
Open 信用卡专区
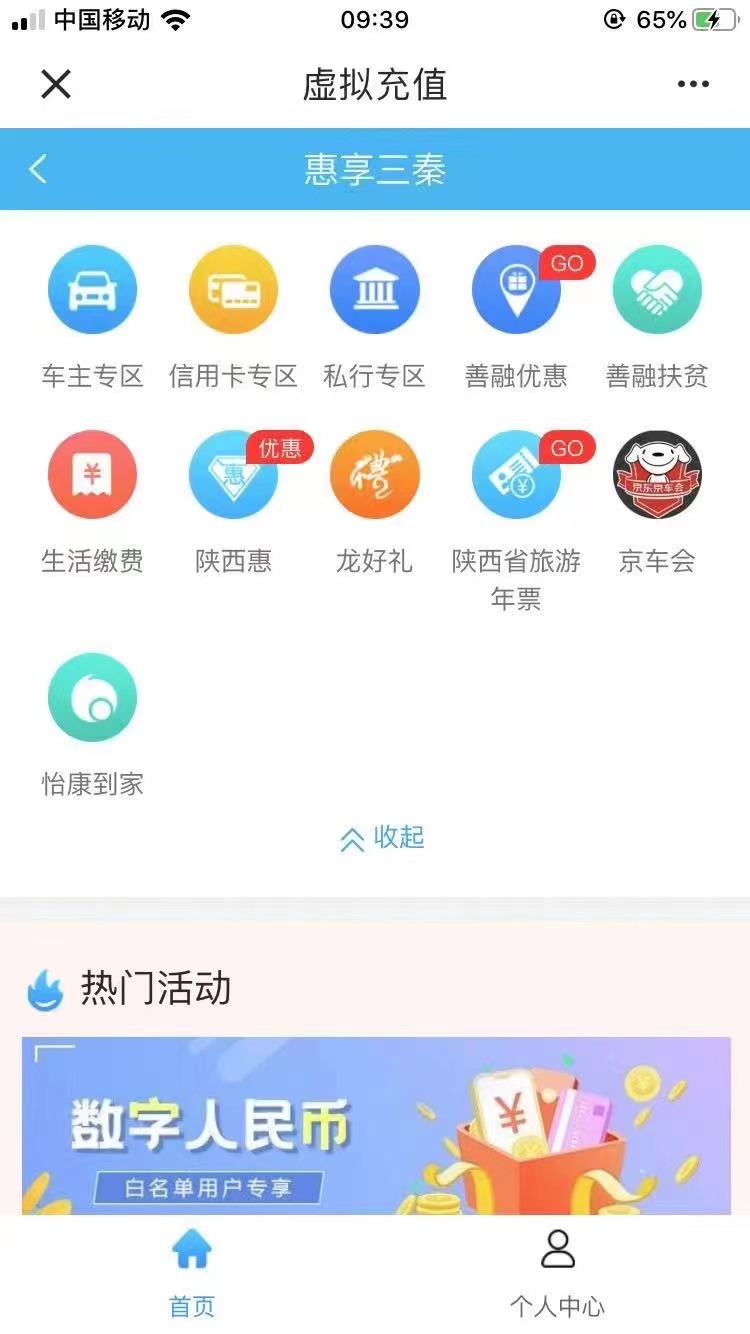point(233,290)
